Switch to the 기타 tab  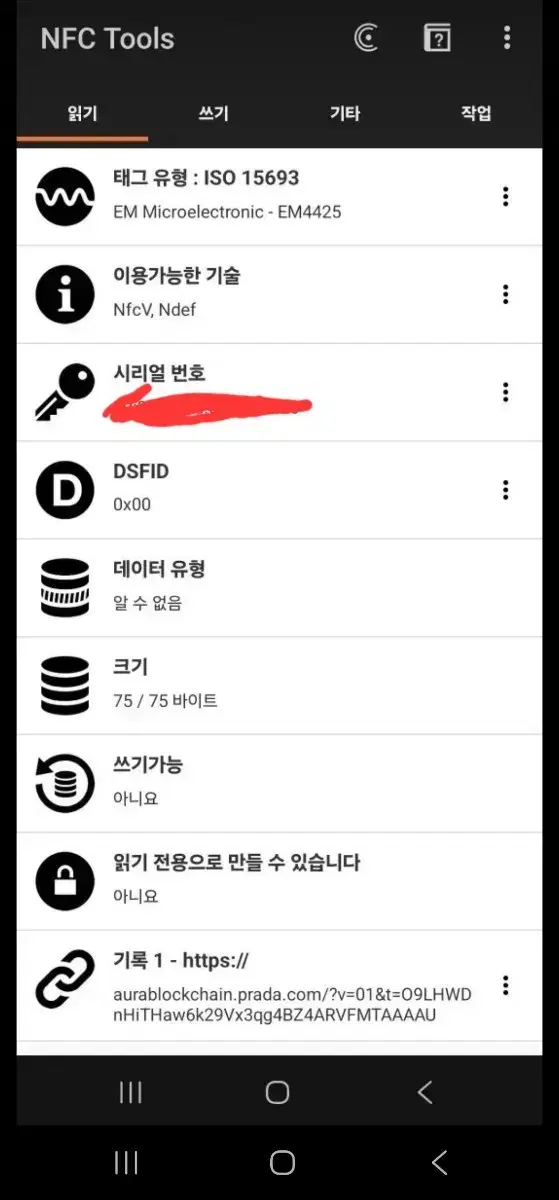(x=345, y=113)
